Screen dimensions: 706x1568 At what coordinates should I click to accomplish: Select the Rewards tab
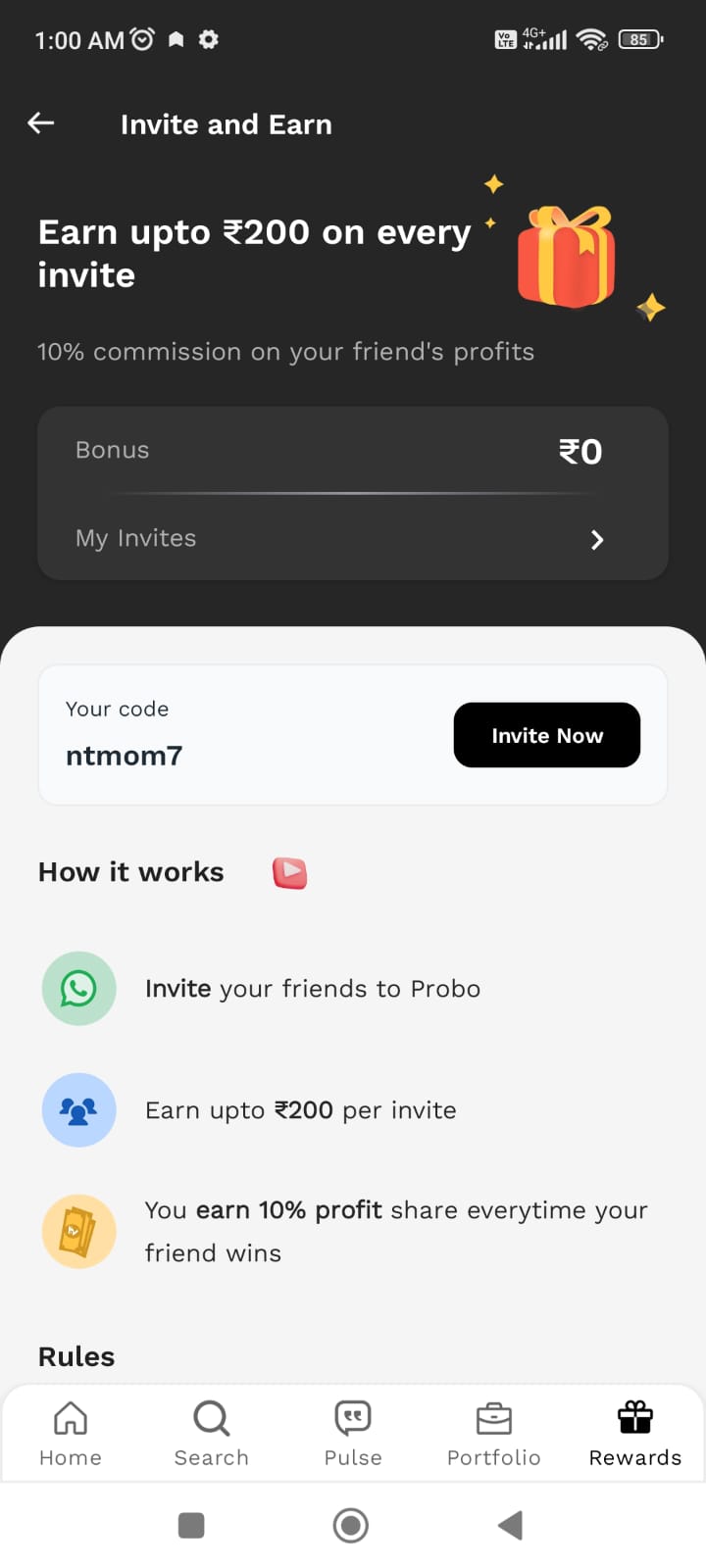point(635,1433)
